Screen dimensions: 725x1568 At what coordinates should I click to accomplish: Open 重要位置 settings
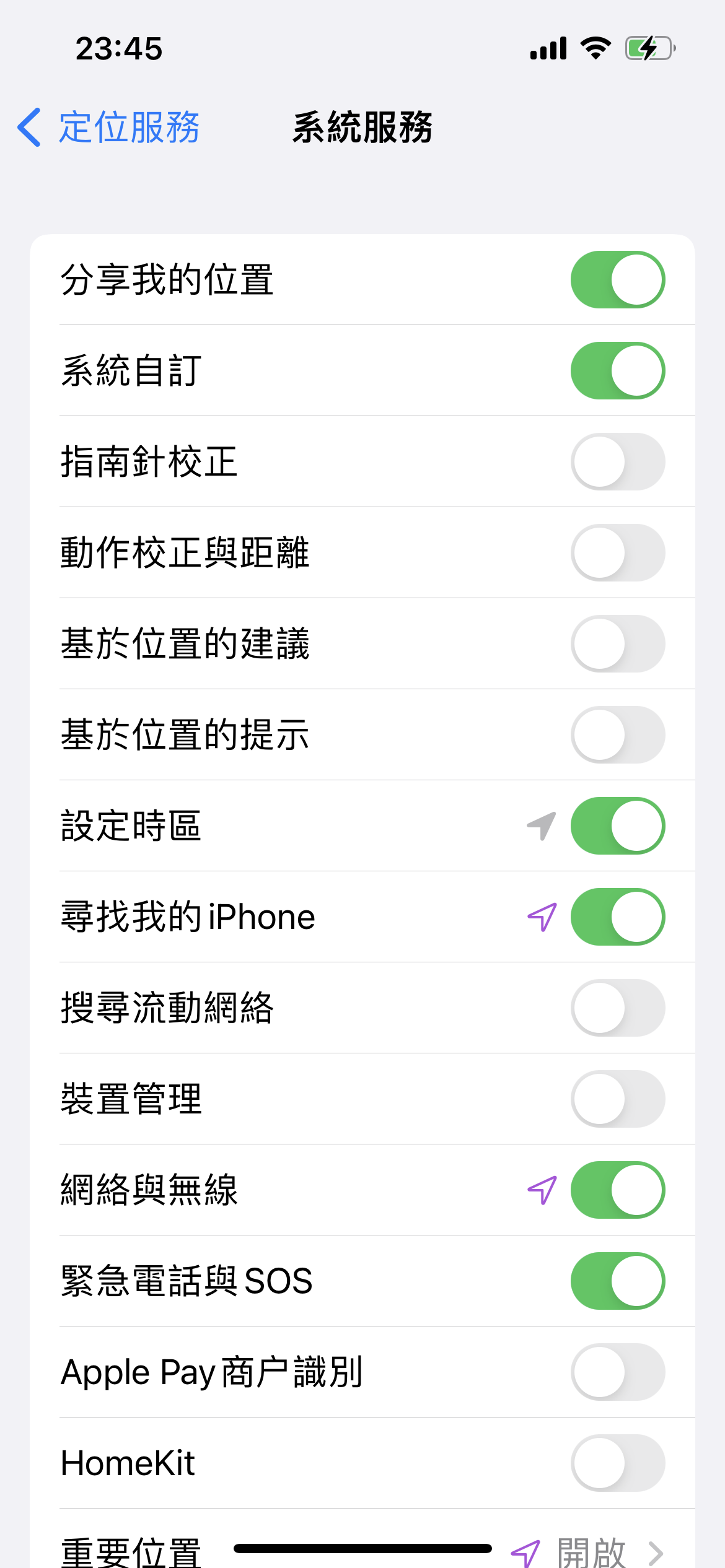point(372,1548)
